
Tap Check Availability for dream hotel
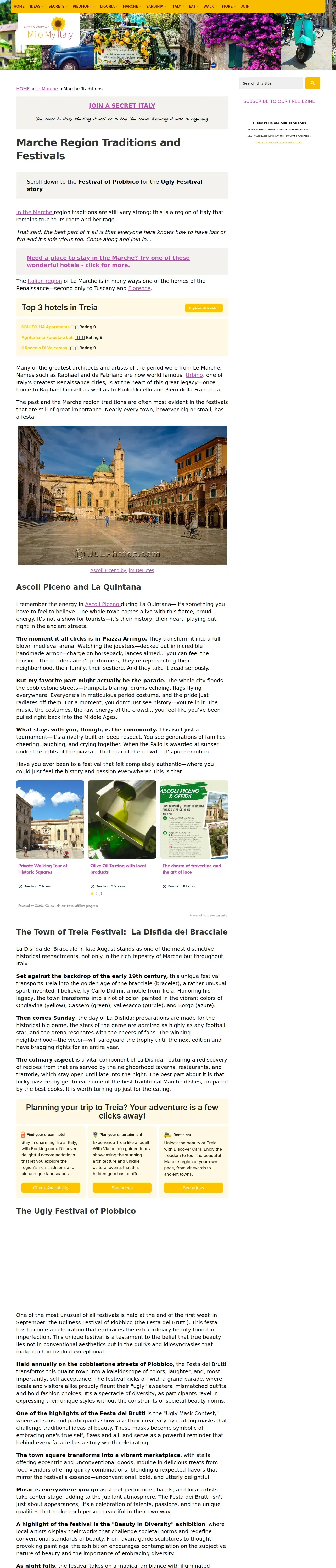point(51,1187)
